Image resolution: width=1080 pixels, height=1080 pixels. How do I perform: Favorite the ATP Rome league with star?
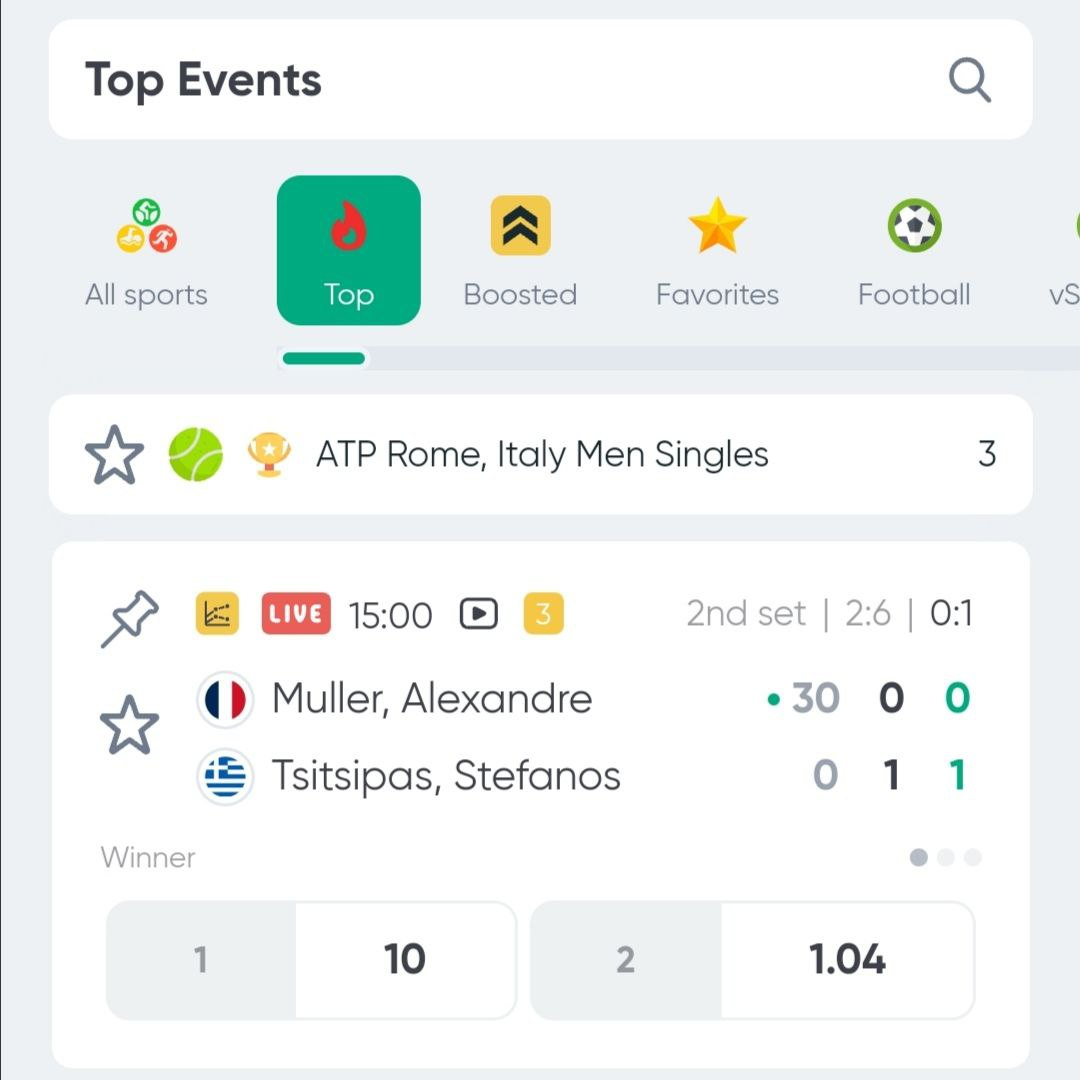114,455
